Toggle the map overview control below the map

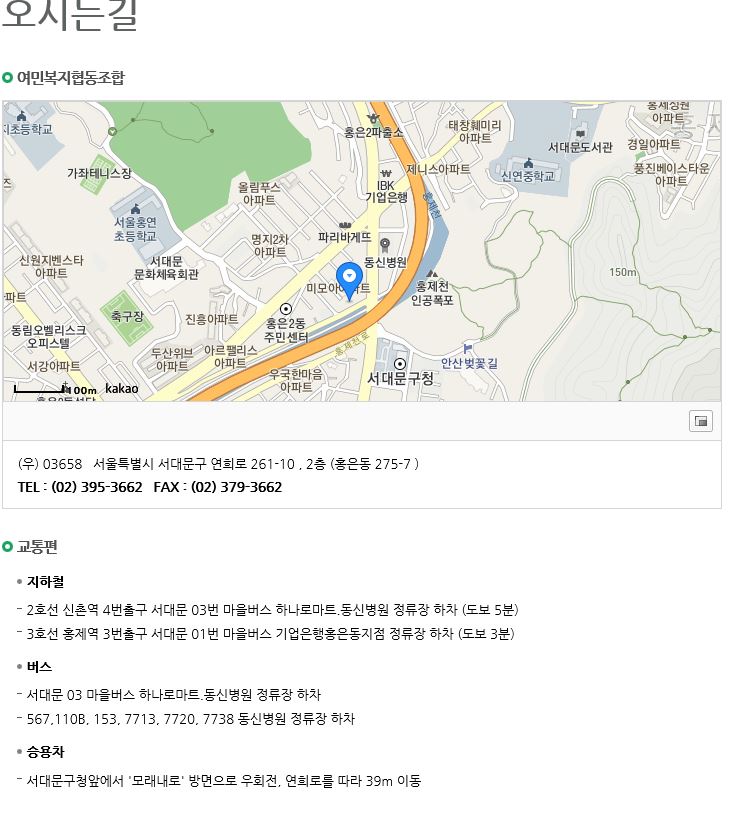701,421
